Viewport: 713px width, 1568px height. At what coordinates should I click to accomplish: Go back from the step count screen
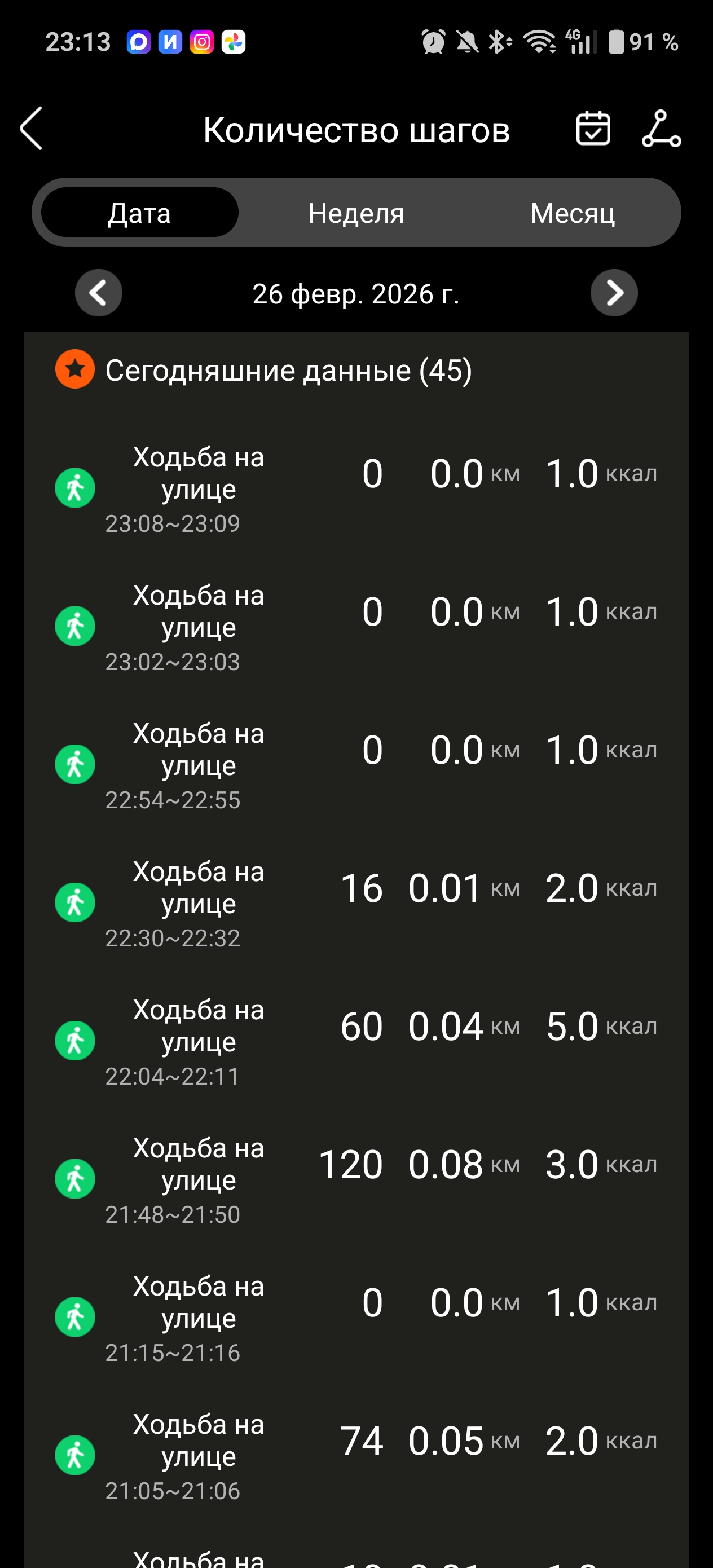tap(32, 129)
